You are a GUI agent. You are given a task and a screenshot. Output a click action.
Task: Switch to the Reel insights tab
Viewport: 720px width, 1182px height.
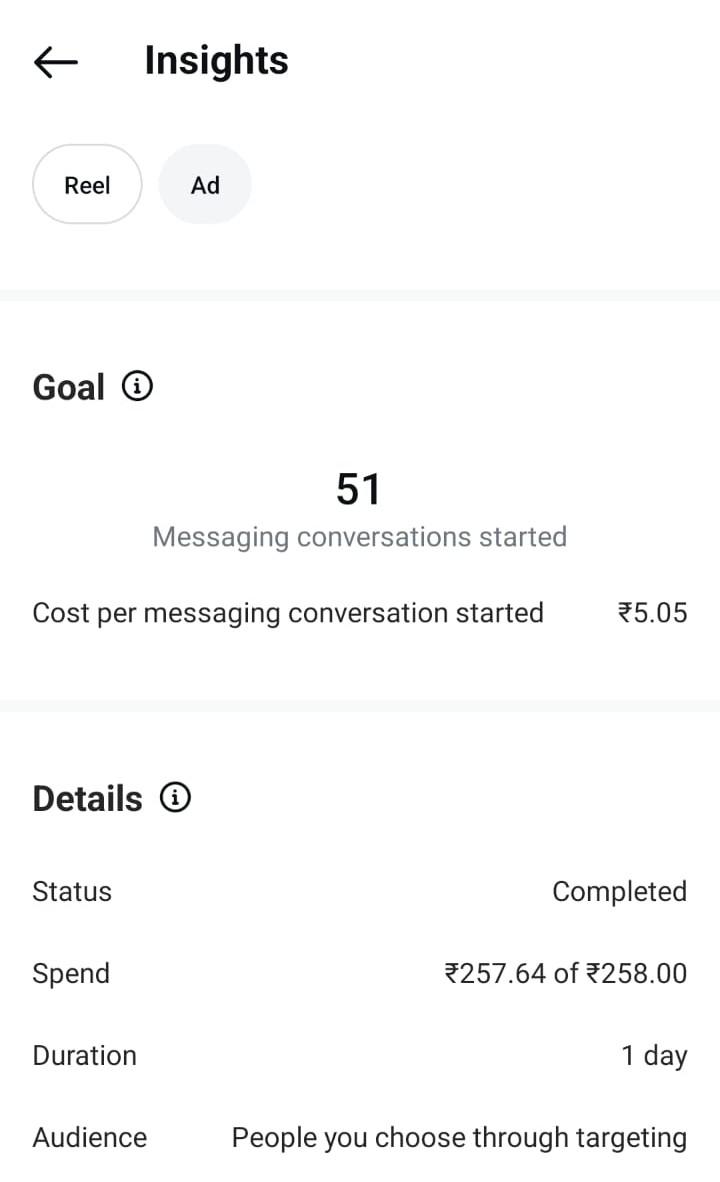point(87,185)
